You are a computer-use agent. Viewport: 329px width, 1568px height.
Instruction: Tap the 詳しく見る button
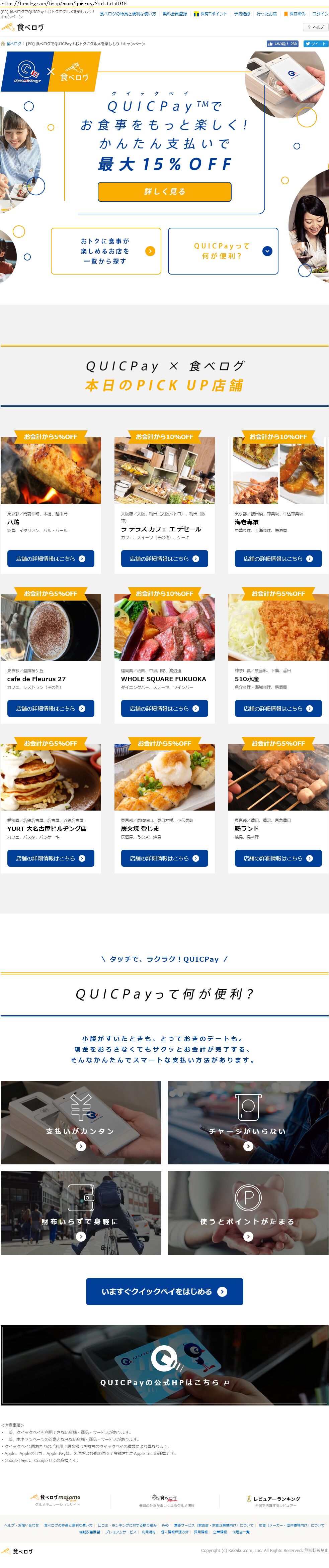pyautogui.click(x=165, y=191)
